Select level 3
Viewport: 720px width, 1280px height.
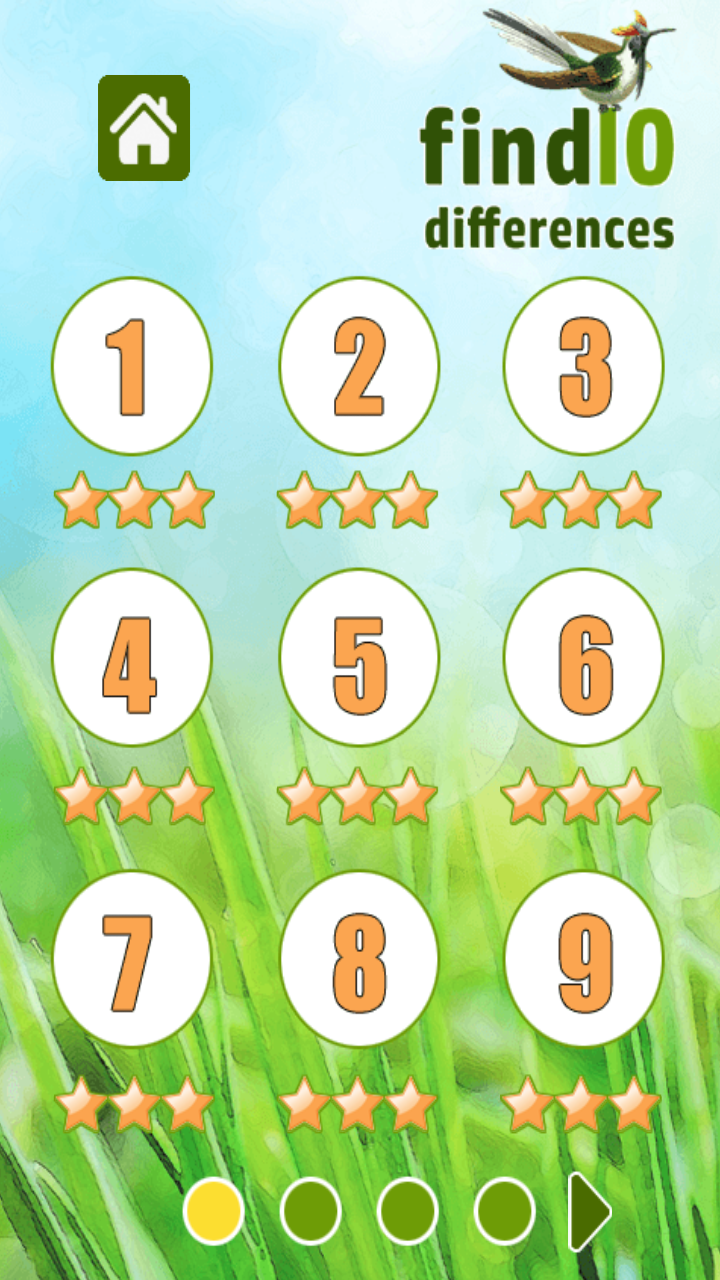[584, 366]
